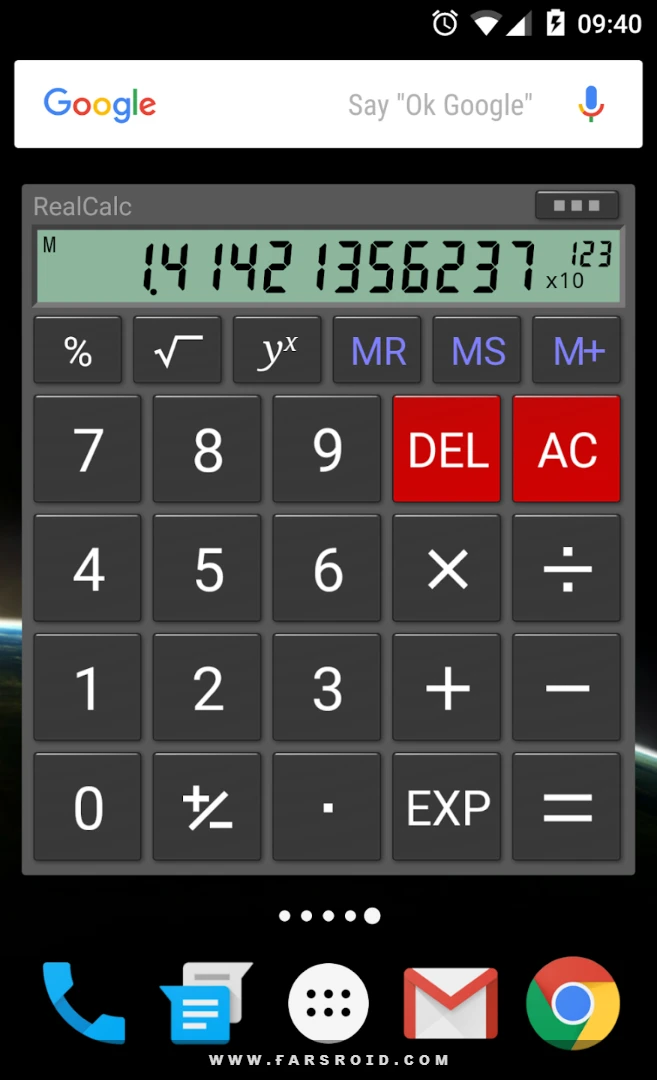This screenshot has height=1080, width=657.
Task: Store value with MS key
Action: (x=477, y=350)
